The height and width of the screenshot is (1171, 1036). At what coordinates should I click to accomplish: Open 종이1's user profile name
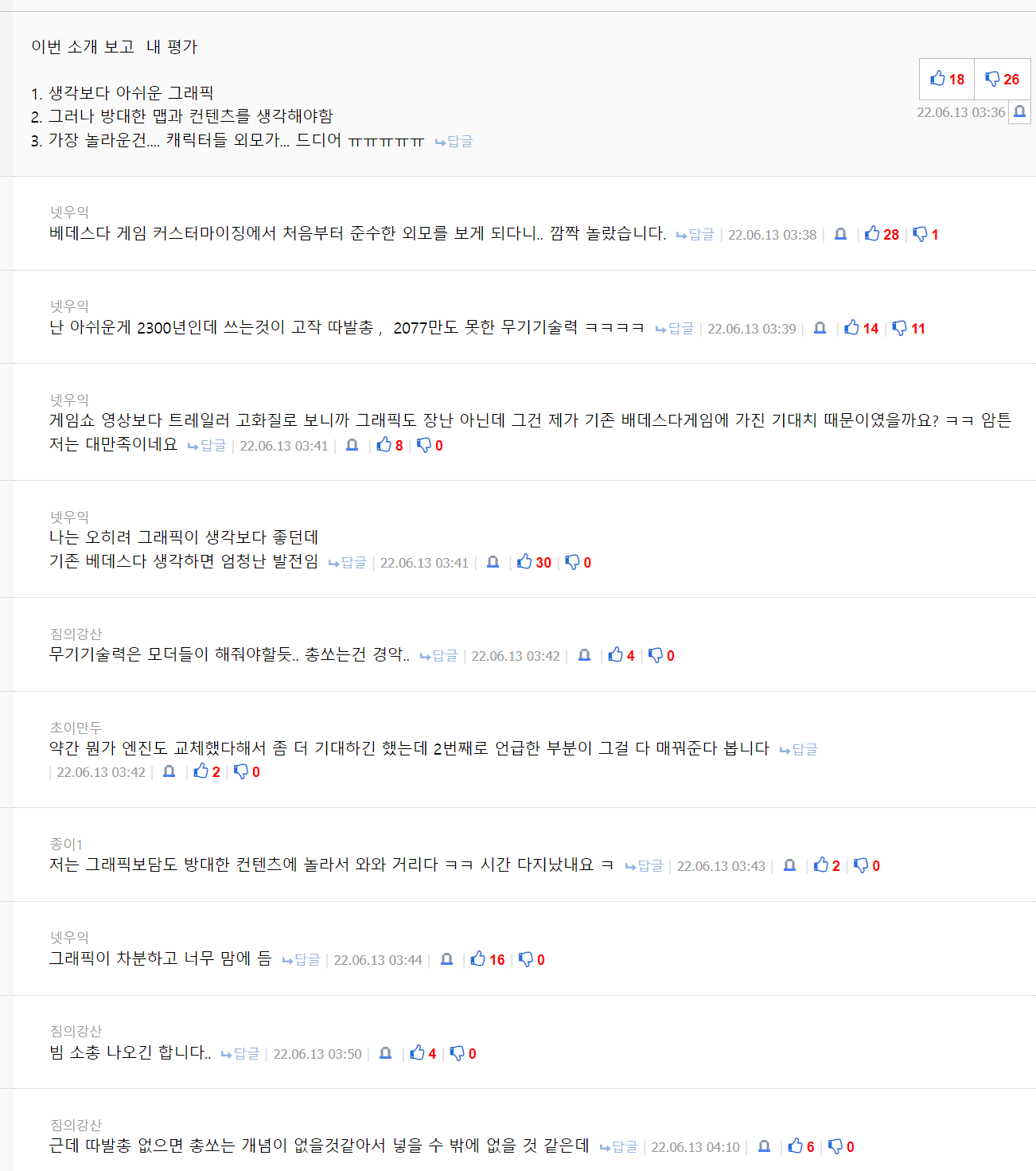(66, 844)
